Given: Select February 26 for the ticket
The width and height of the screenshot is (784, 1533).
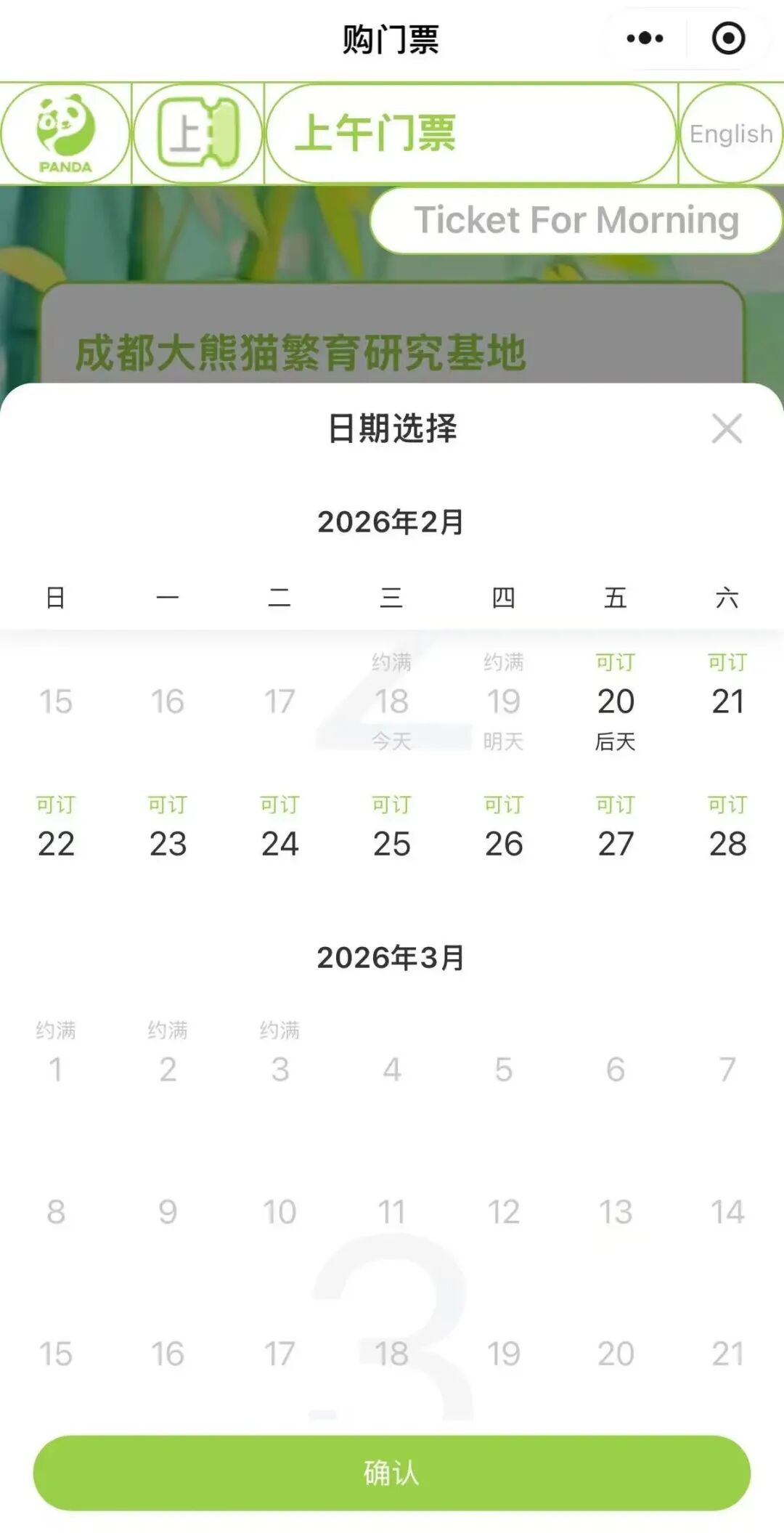Looking at the screenshot, I should coord(504,842).
